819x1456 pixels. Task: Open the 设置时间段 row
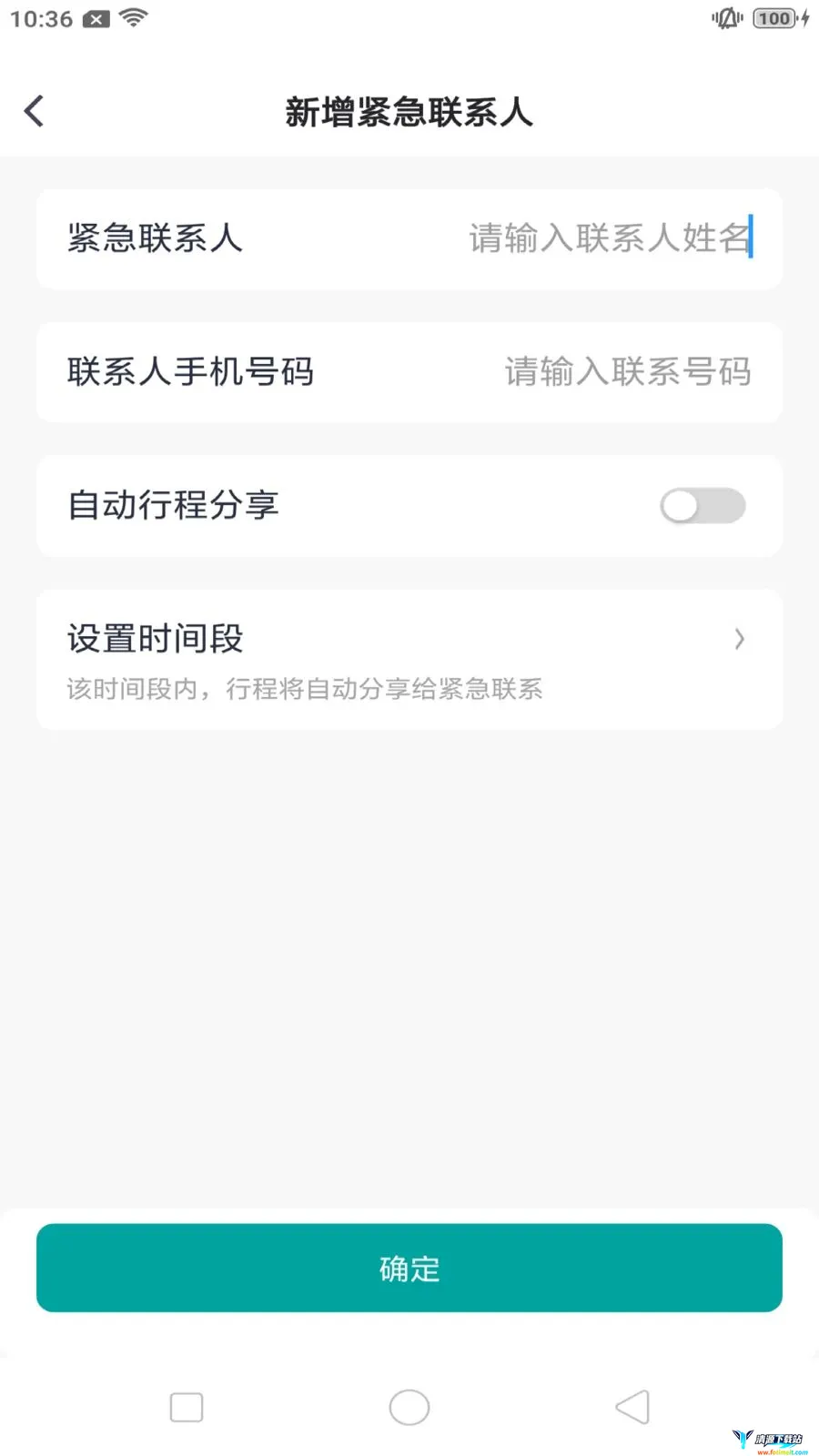click(x=409, y=660)
